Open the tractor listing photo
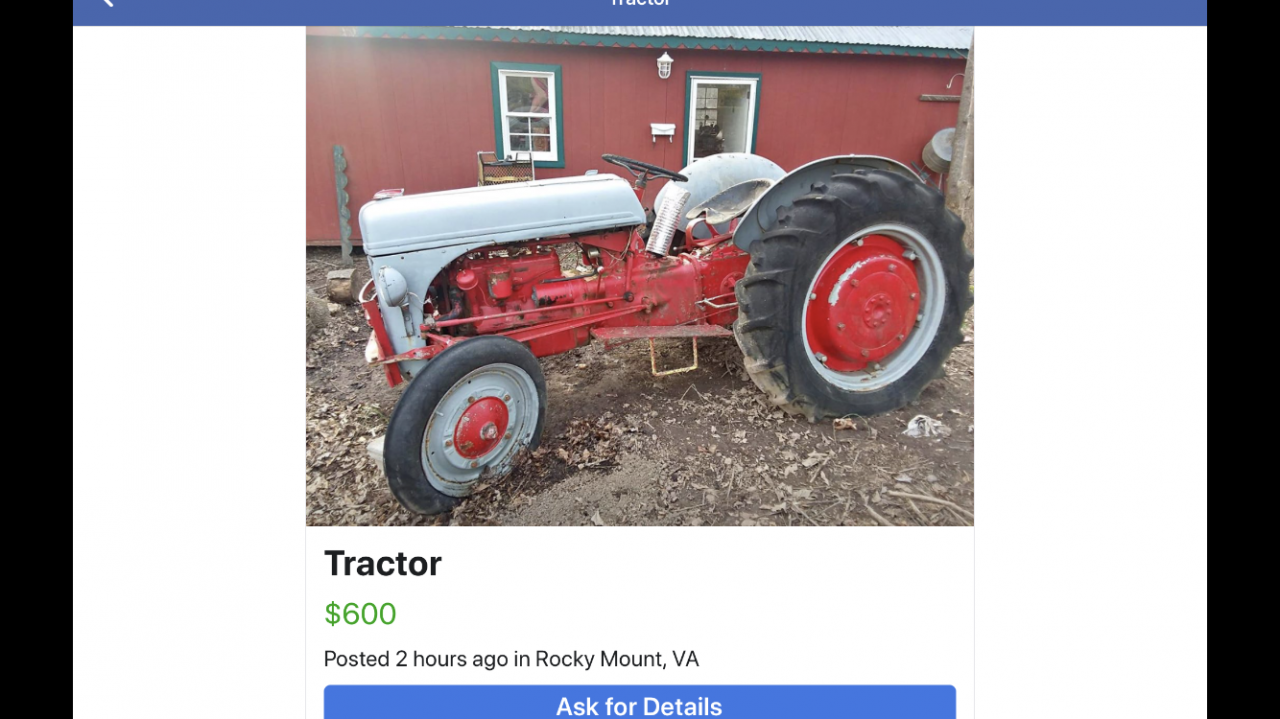The width and height of the screenshot is (1280, 719). pyautogui.click(x=639, y=276)
